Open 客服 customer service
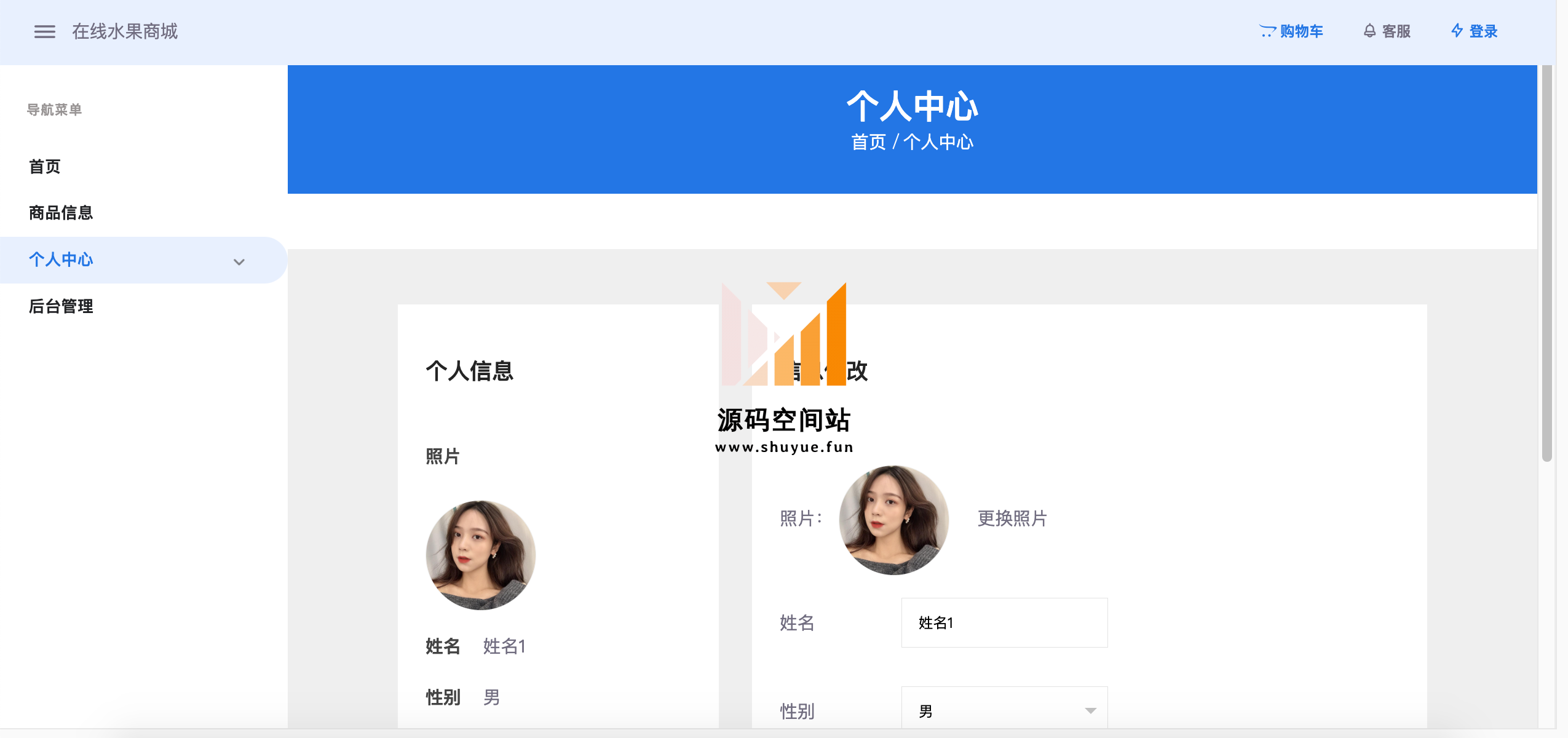The width and height of the screenshot is (1568, 738). (1387, 31)
